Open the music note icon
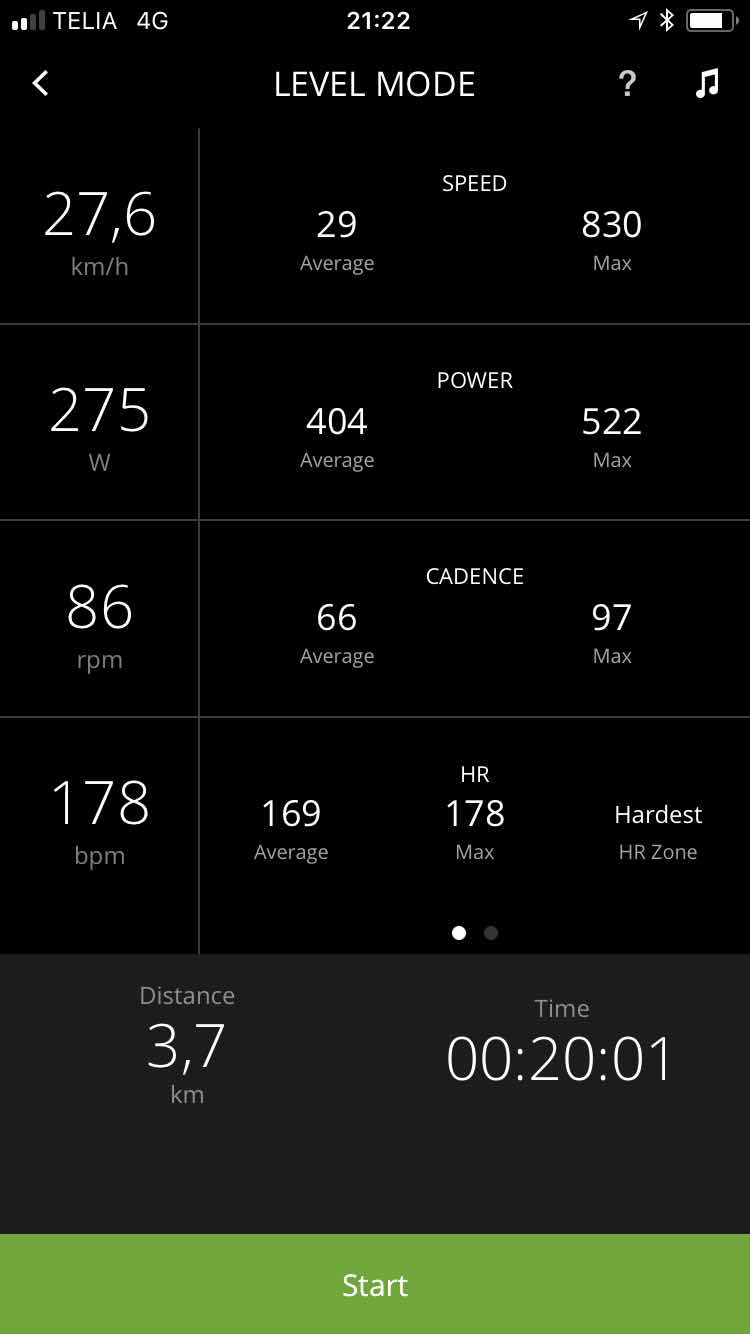The width and height of the screenshot is (750, 1334). 707,84
